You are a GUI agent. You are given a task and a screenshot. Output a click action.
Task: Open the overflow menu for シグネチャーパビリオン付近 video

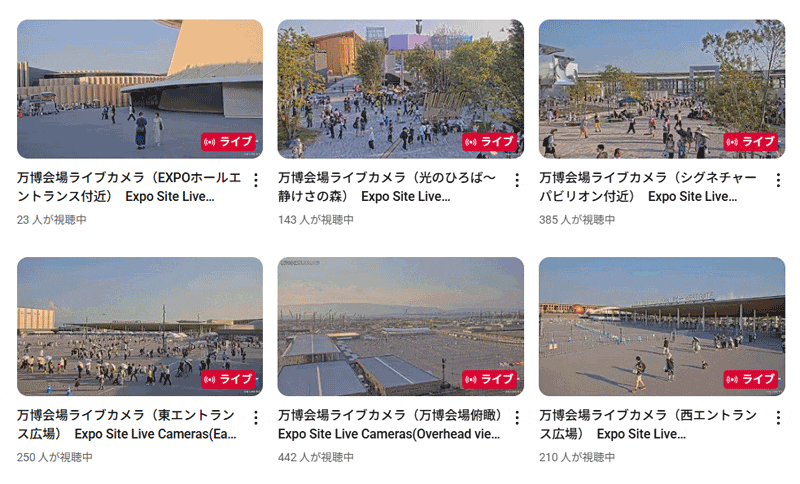tap(777, 180)
